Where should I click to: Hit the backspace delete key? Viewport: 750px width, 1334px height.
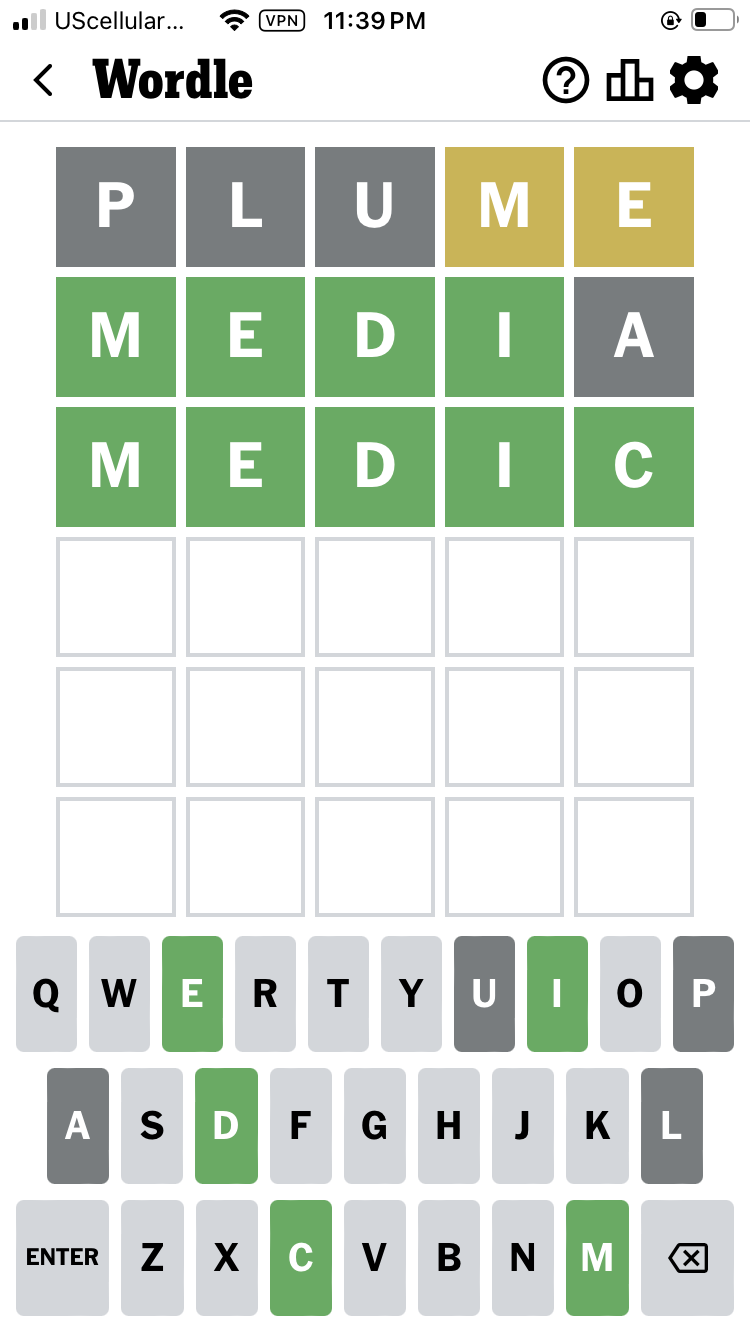tap(687, 1257)
